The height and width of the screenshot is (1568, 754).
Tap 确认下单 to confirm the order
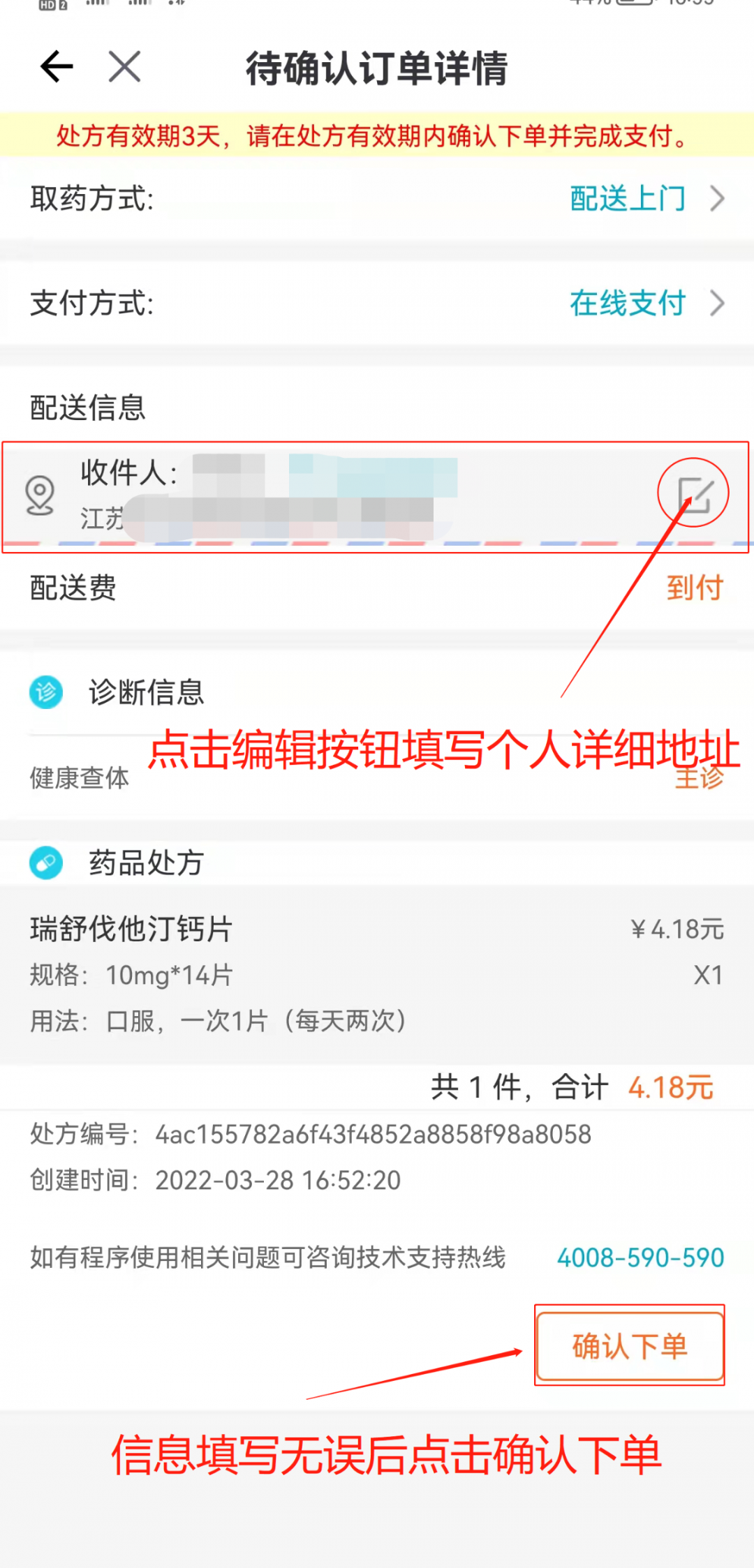tap(630, 1345)
